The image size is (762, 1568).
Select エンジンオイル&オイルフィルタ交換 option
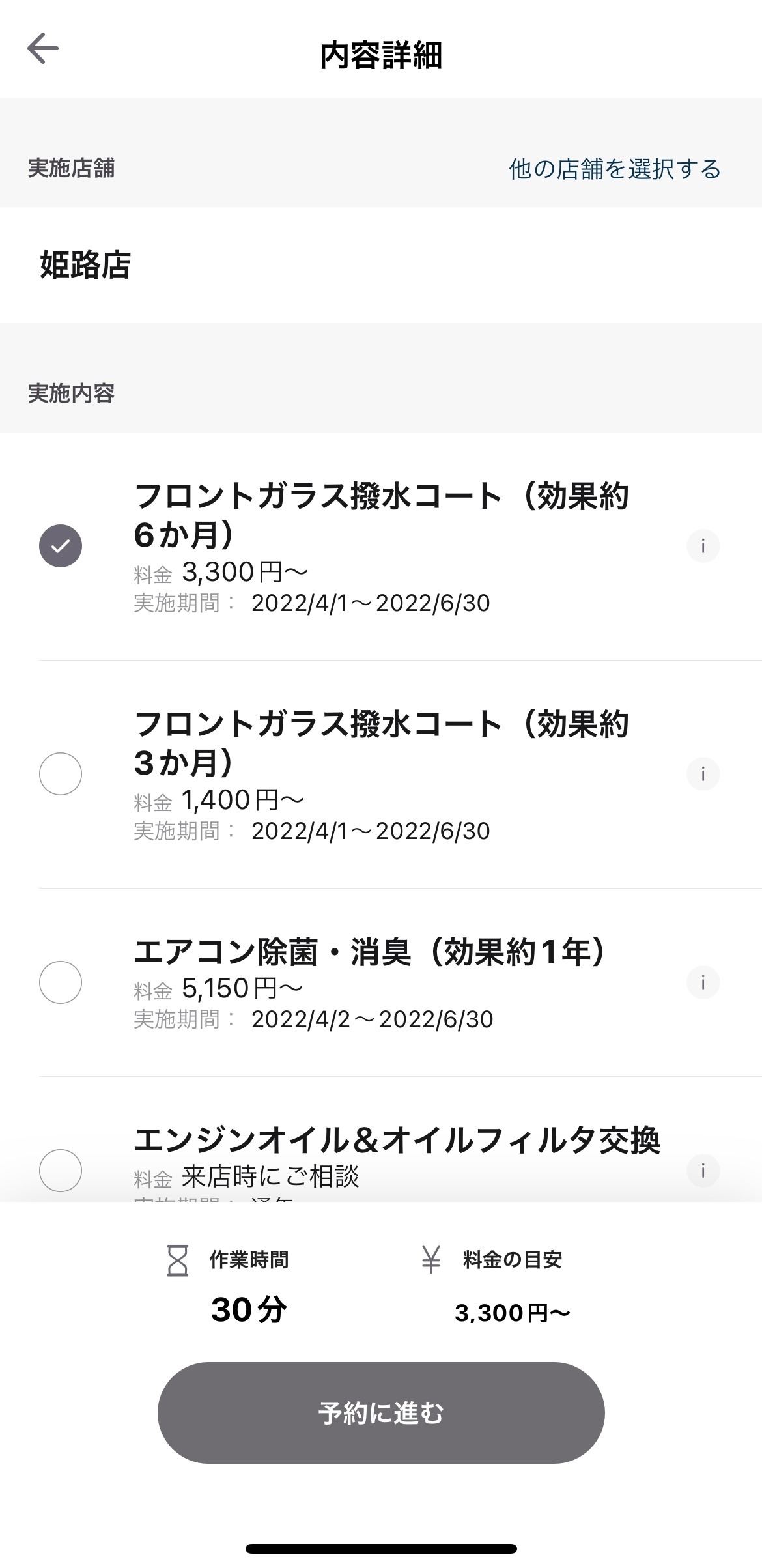point(61,1171)
